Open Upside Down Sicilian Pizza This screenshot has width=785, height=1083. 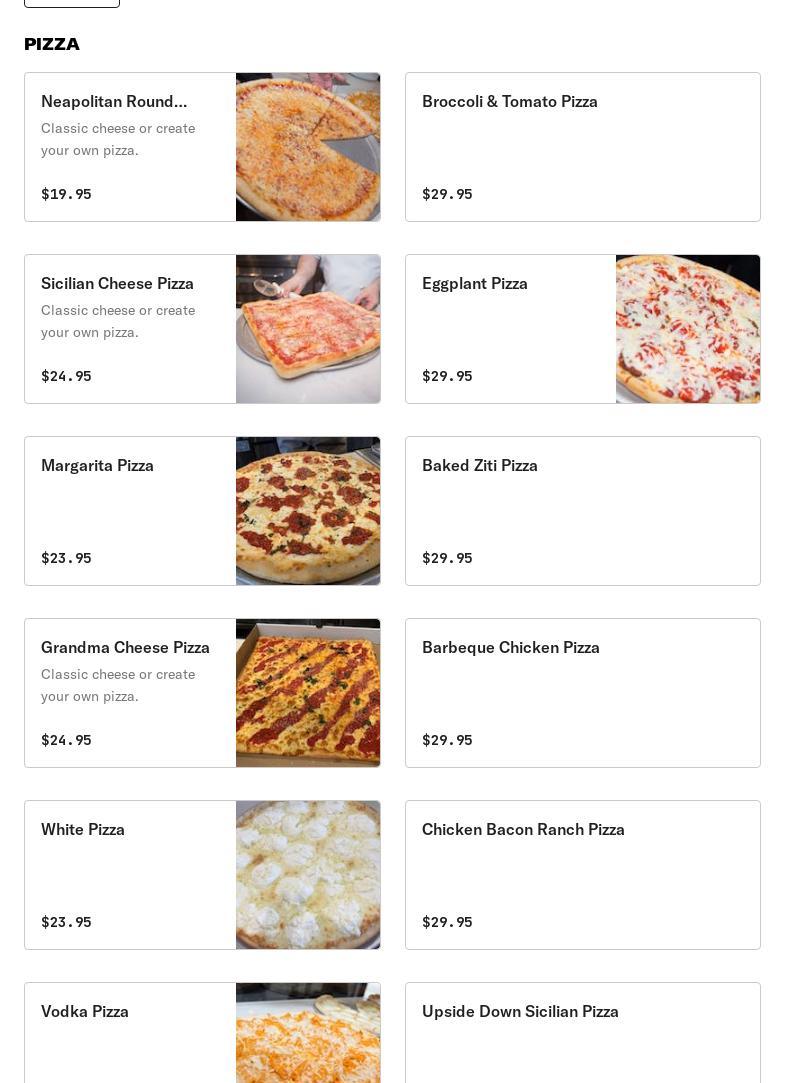click(582, 1035)
